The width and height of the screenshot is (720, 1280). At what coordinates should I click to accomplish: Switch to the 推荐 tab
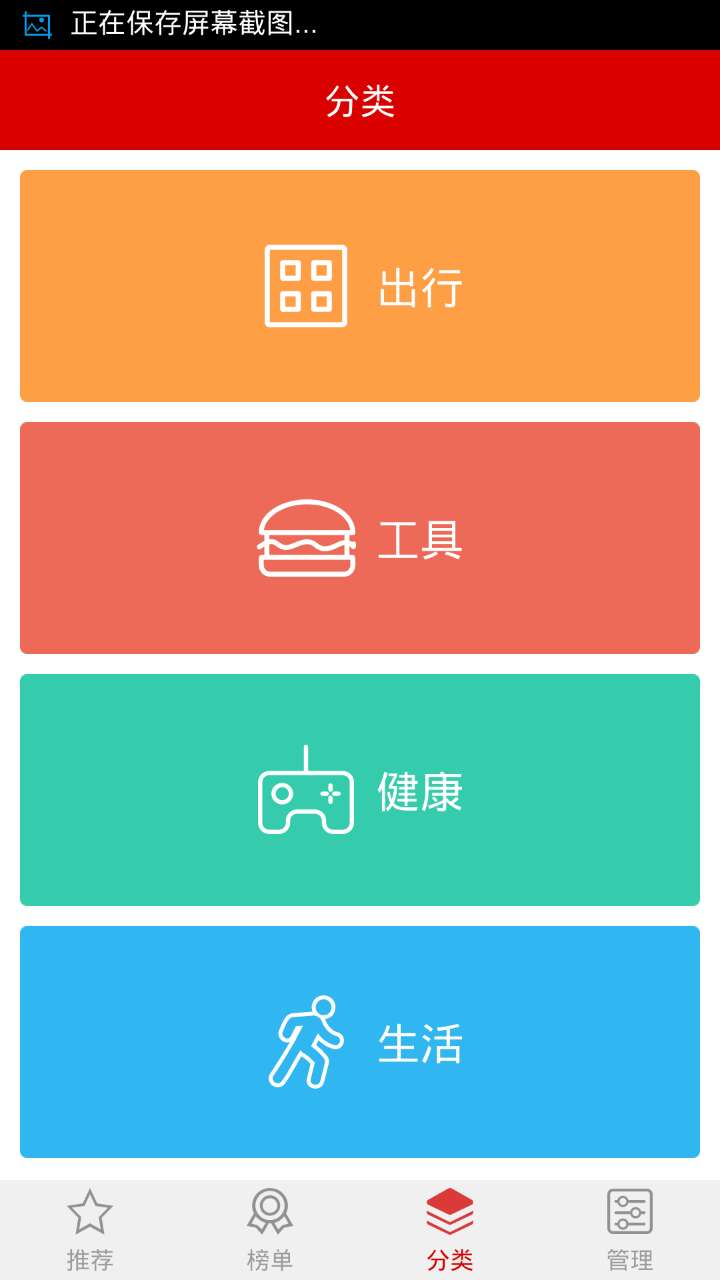pos(90,1230)
